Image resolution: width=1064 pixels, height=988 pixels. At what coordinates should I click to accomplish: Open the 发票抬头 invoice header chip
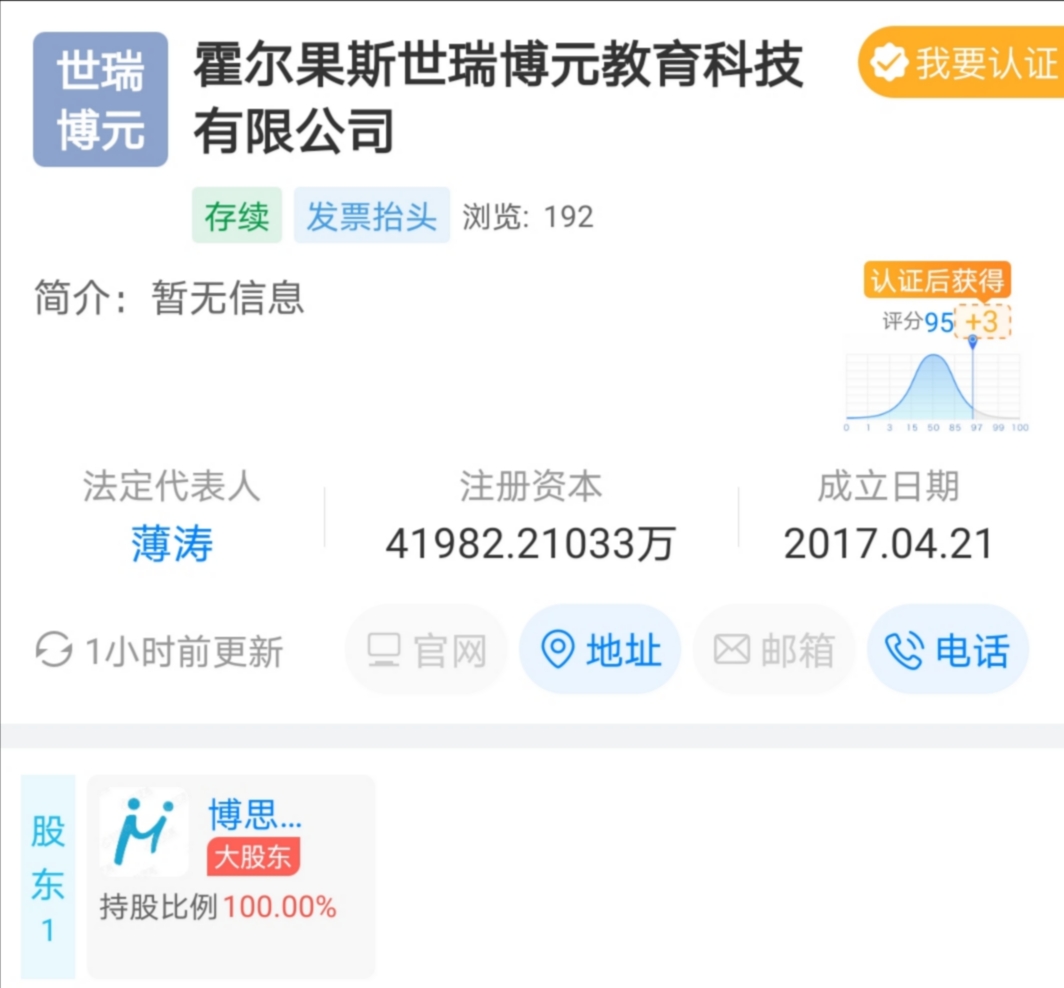pyautogui.click(x=371, y=216)
